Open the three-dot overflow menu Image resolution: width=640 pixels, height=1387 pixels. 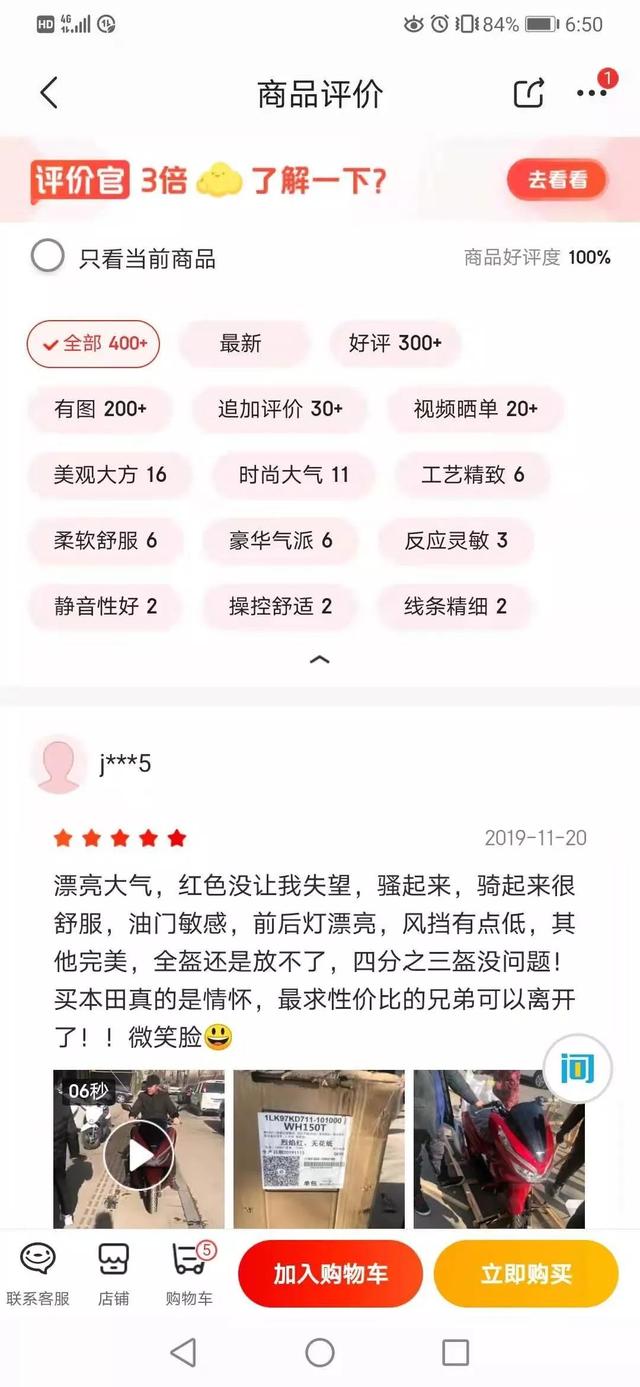click(x=591, y=93)
